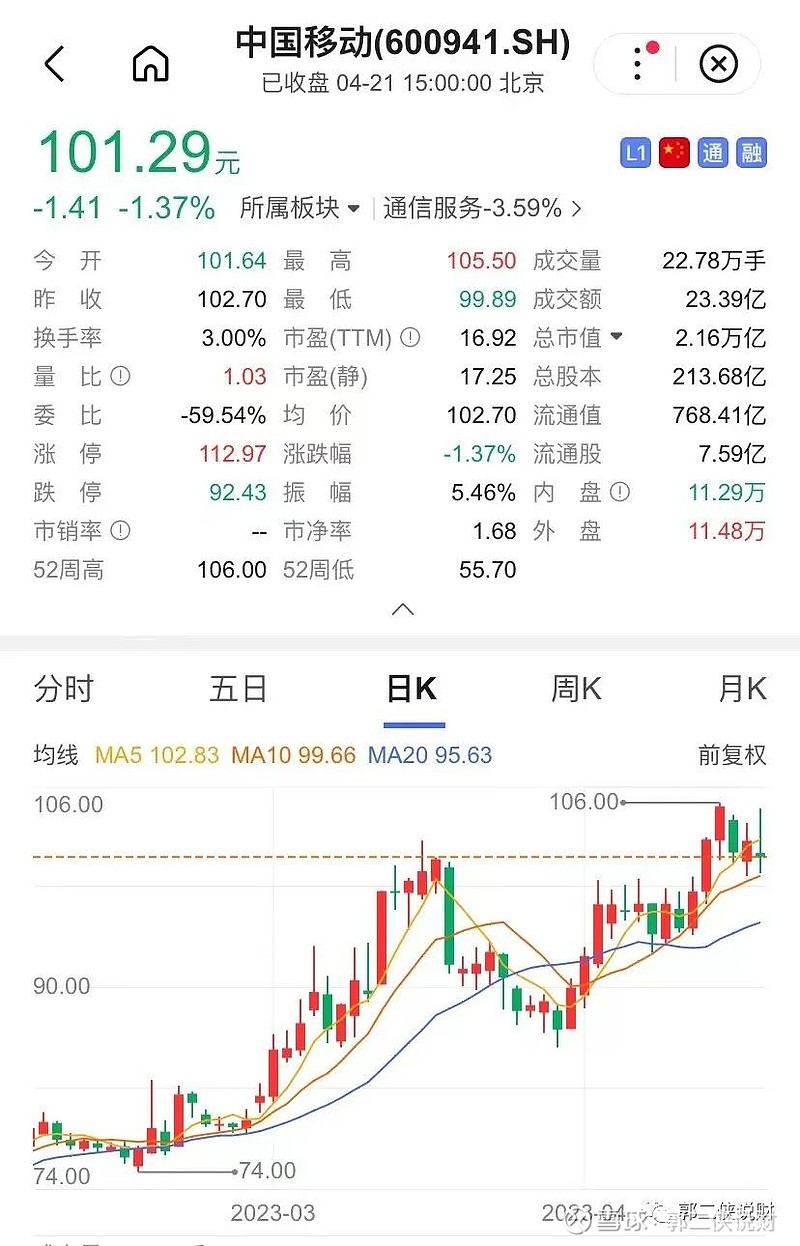
Task: Open the home icon
Action: pyautogui.click(x=151, y=65)
